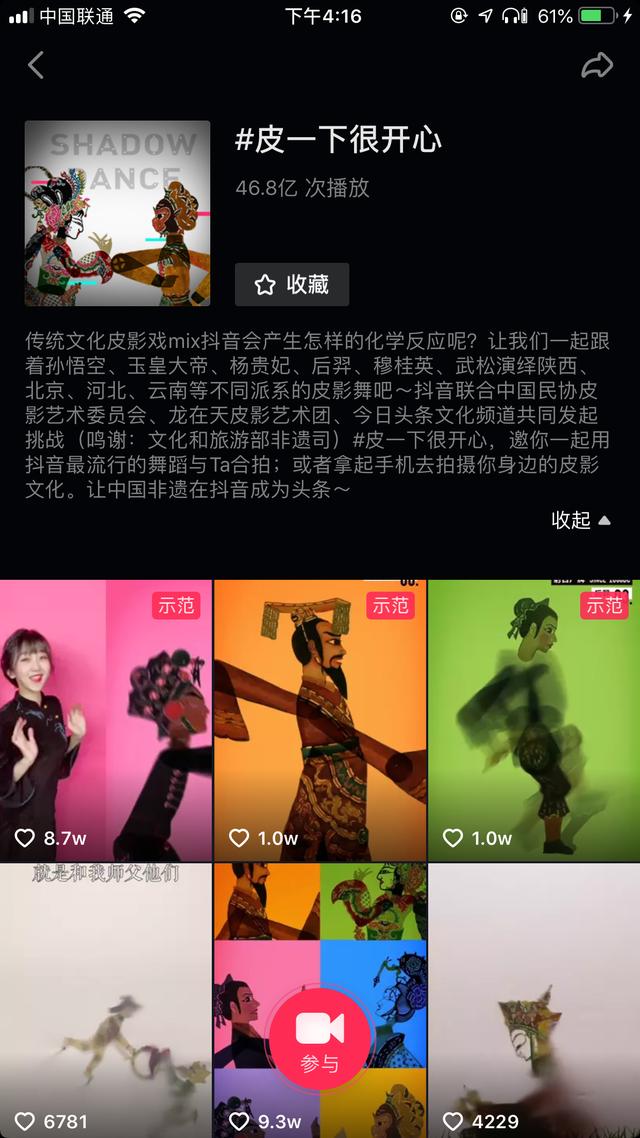Share this challenge page
This screenshot has height=1138, width=640.
(x=596, y=66)
